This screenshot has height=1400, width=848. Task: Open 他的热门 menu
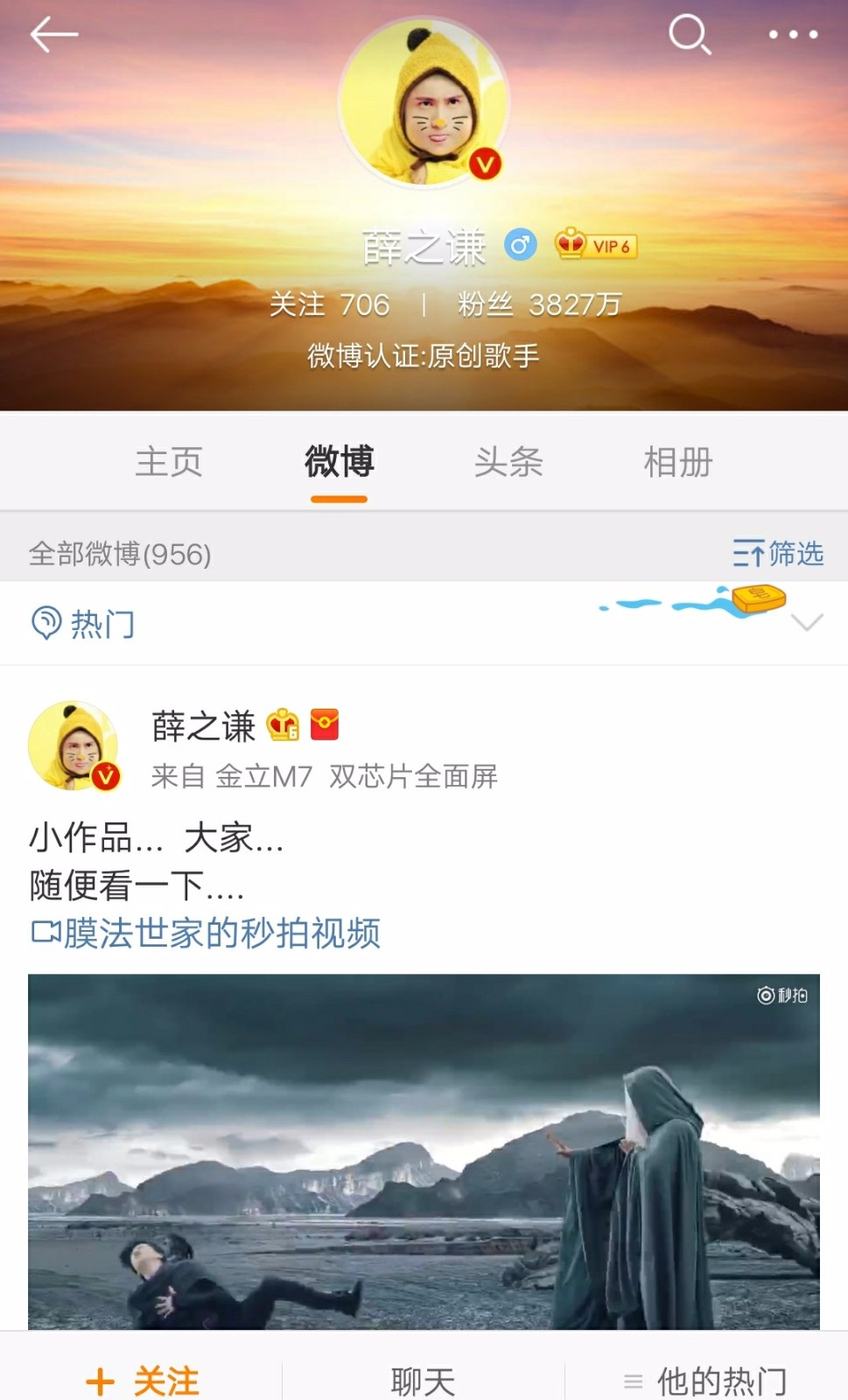(705, 1381)
